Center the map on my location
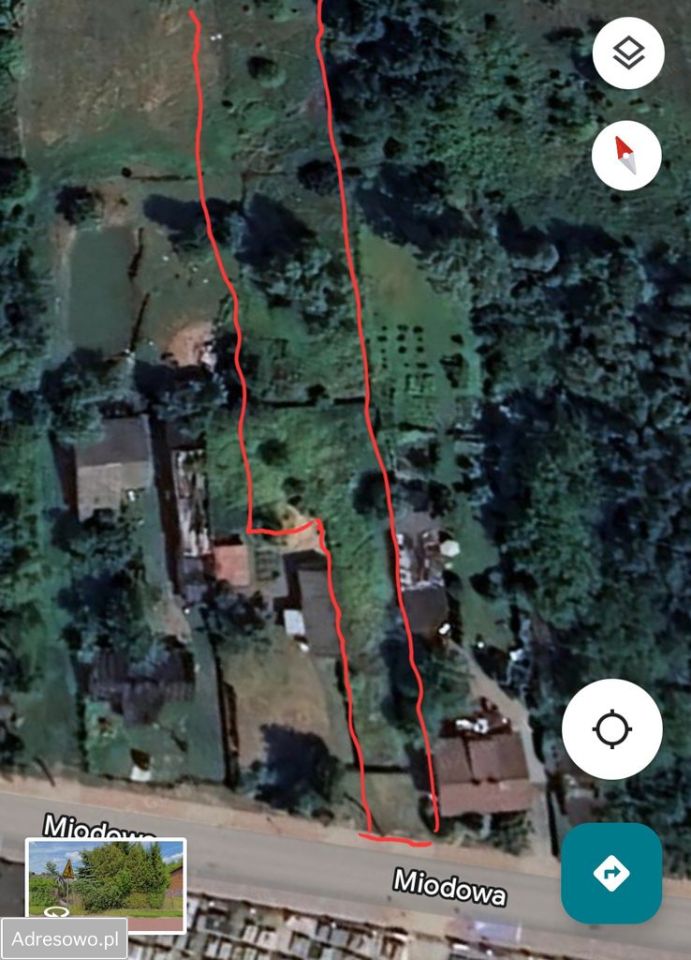The height and width of the screenshot is (960, 691). coord(612,729)
